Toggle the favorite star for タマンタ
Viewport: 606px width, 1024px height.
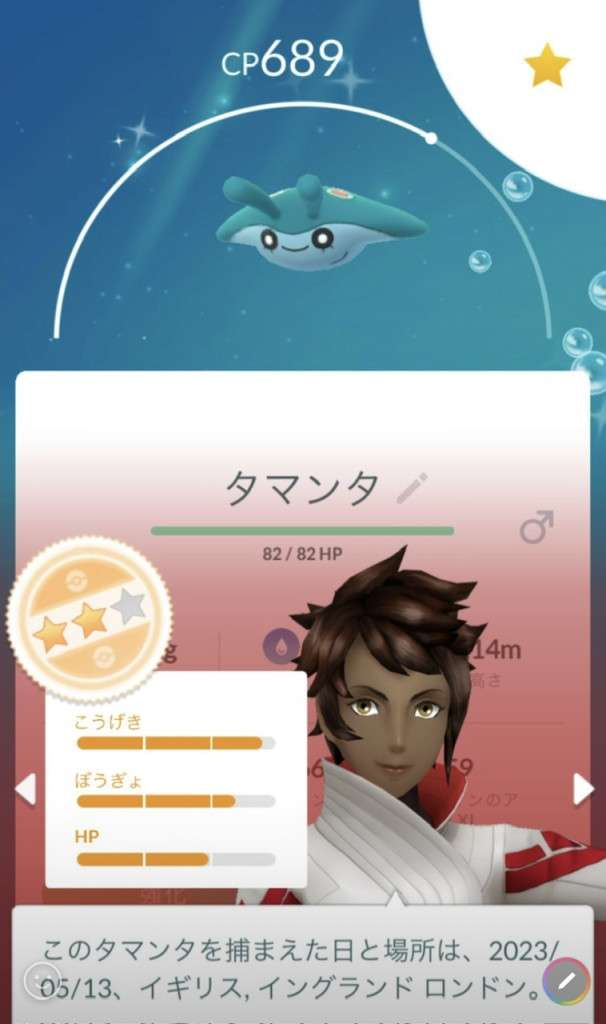(547, 66)
